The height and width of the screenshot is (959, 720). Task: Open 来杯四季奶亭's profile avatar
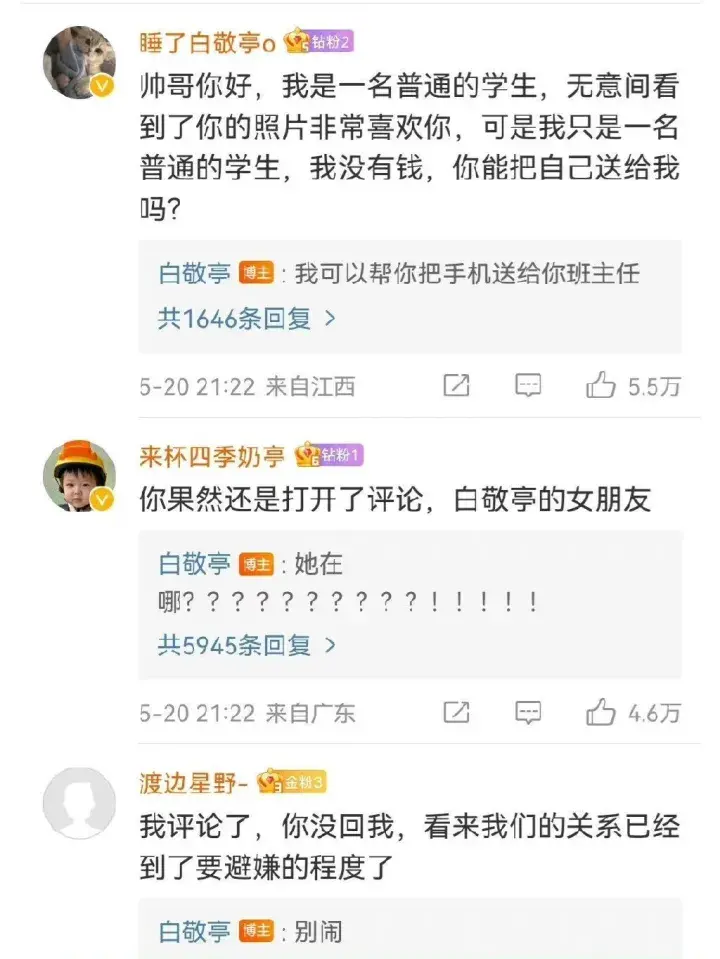(x=79, y=476)
